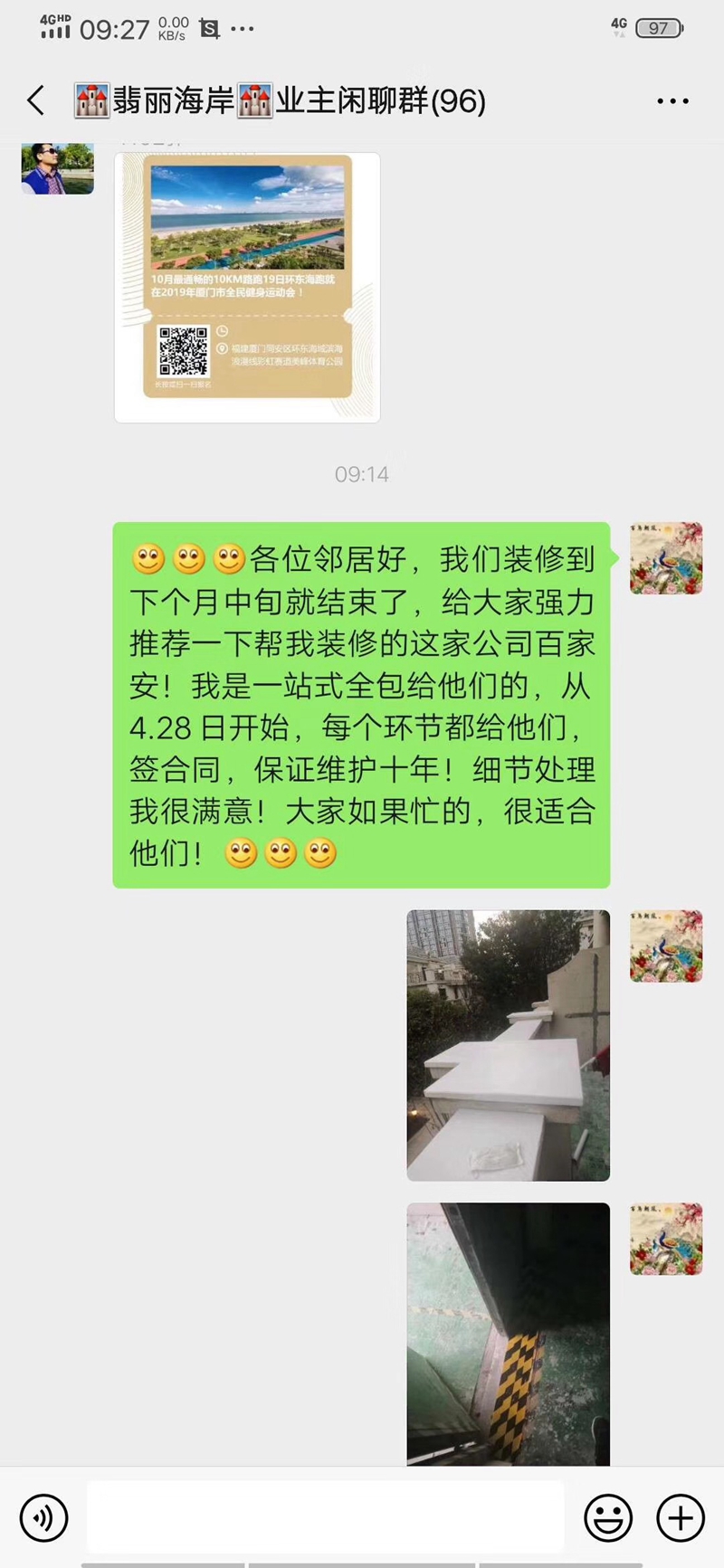Go back from the group chat
Image resolution: width=724 pixels, height=1568 pixels.
pos(36,100)
